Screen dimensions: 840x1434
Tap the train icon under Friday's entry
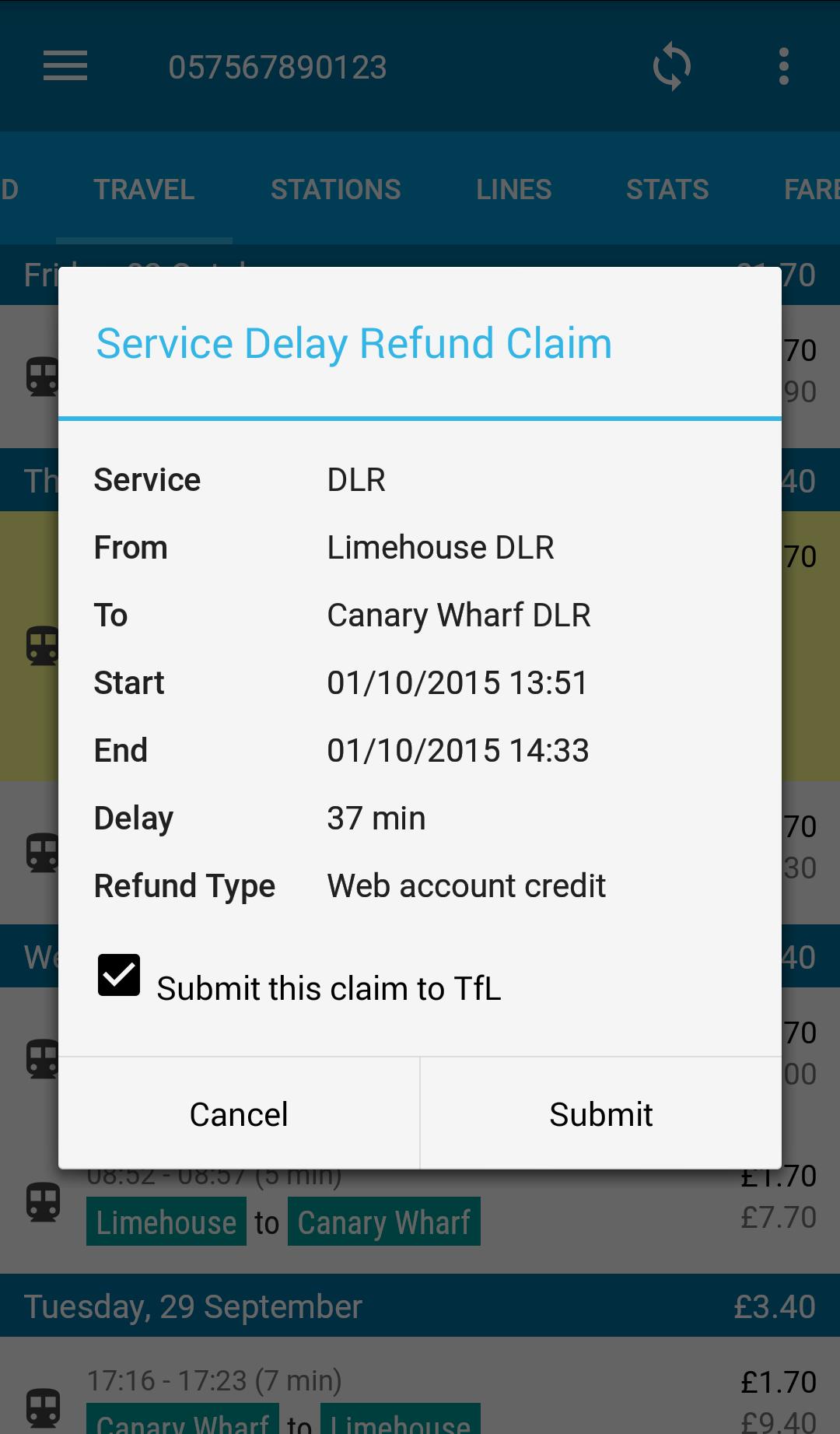[43, 377]
